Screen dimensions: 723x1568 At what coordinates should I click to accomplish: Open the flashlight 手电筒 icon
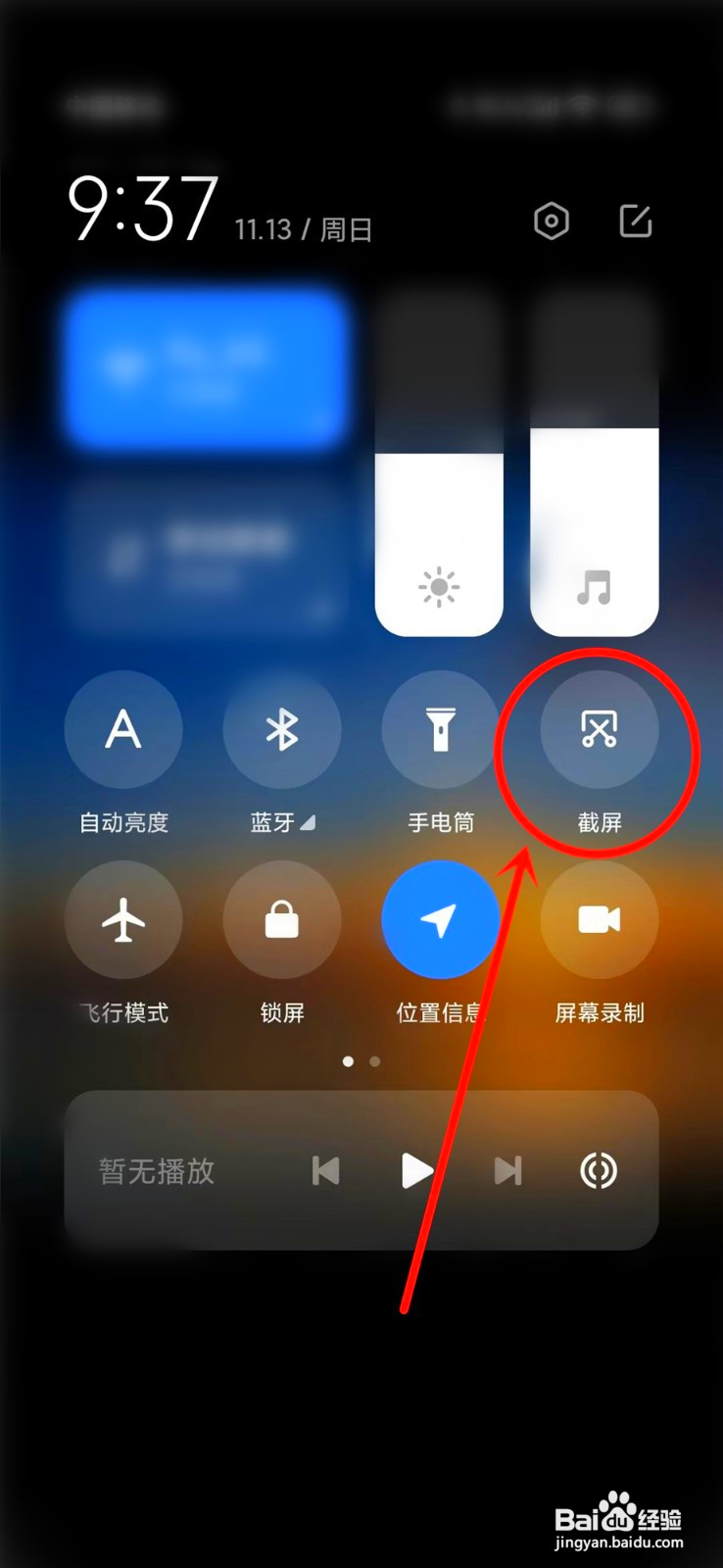[440, 730]
